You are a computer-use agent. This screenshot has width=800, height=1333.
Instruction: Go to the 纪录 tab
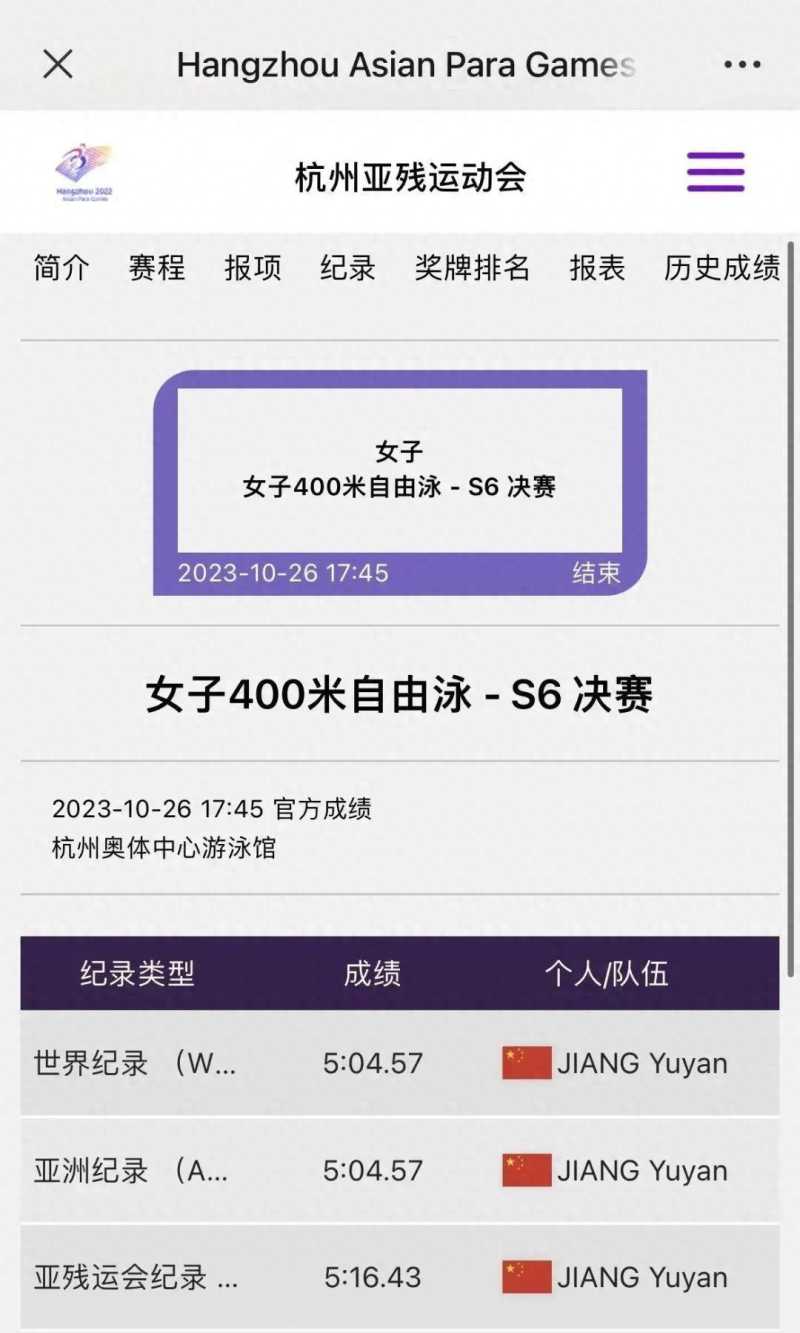click(x=348, y=268)
